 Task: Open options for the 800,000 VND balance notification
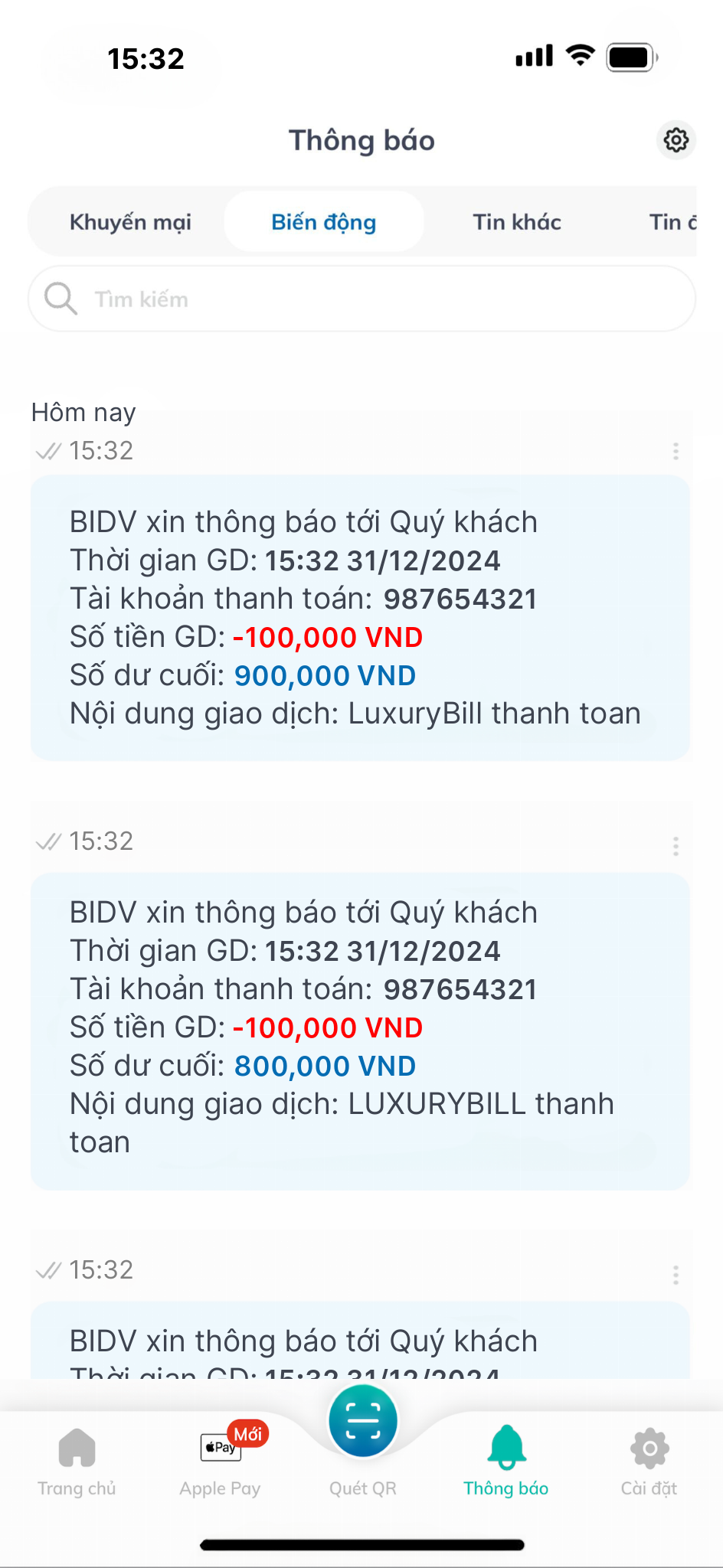[x=676, y=846]
